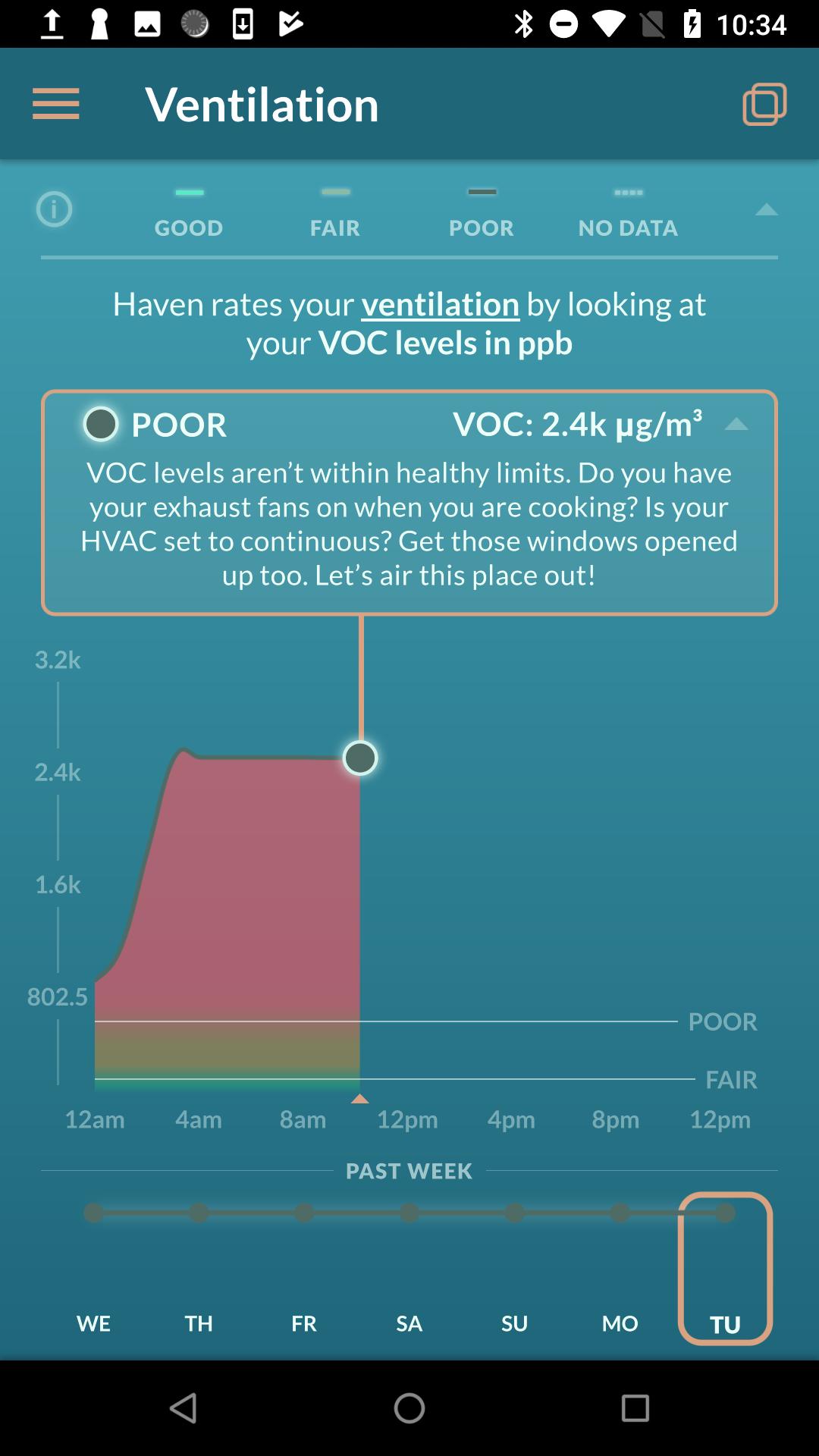
Task: Open the info icon beside the legend
Action: point(55,209)
